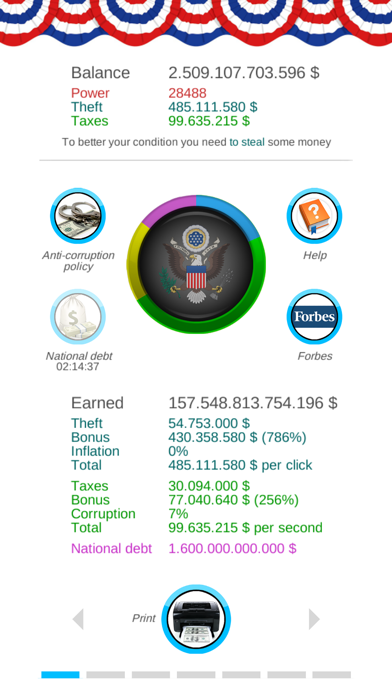Tap the central eagle seal button
This screenshot has height=696, width=392.
[x=196, y=264]
